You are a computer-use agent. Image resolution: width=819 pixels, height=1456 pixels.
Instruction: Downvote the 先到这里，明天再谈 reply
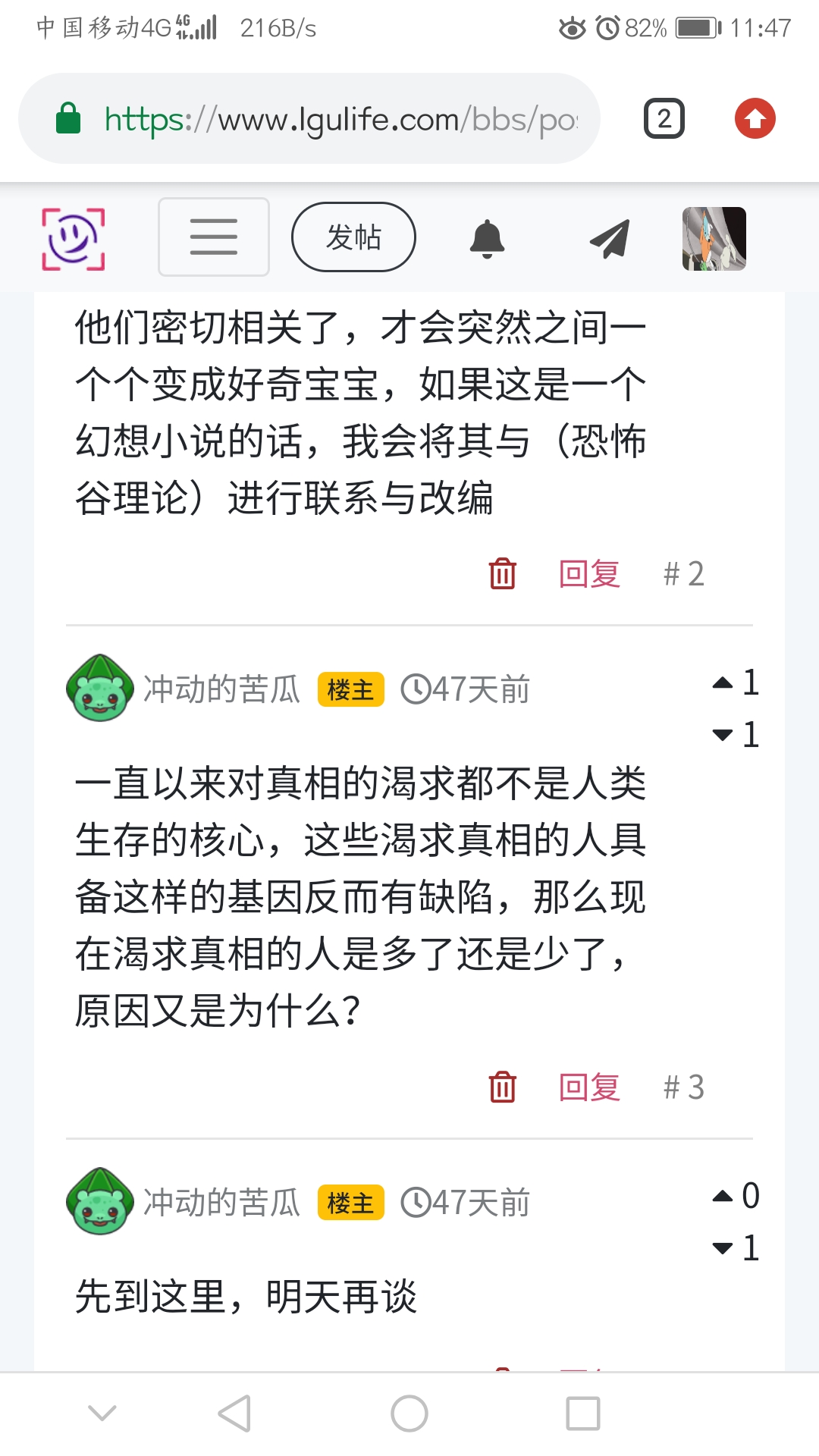723,1248
